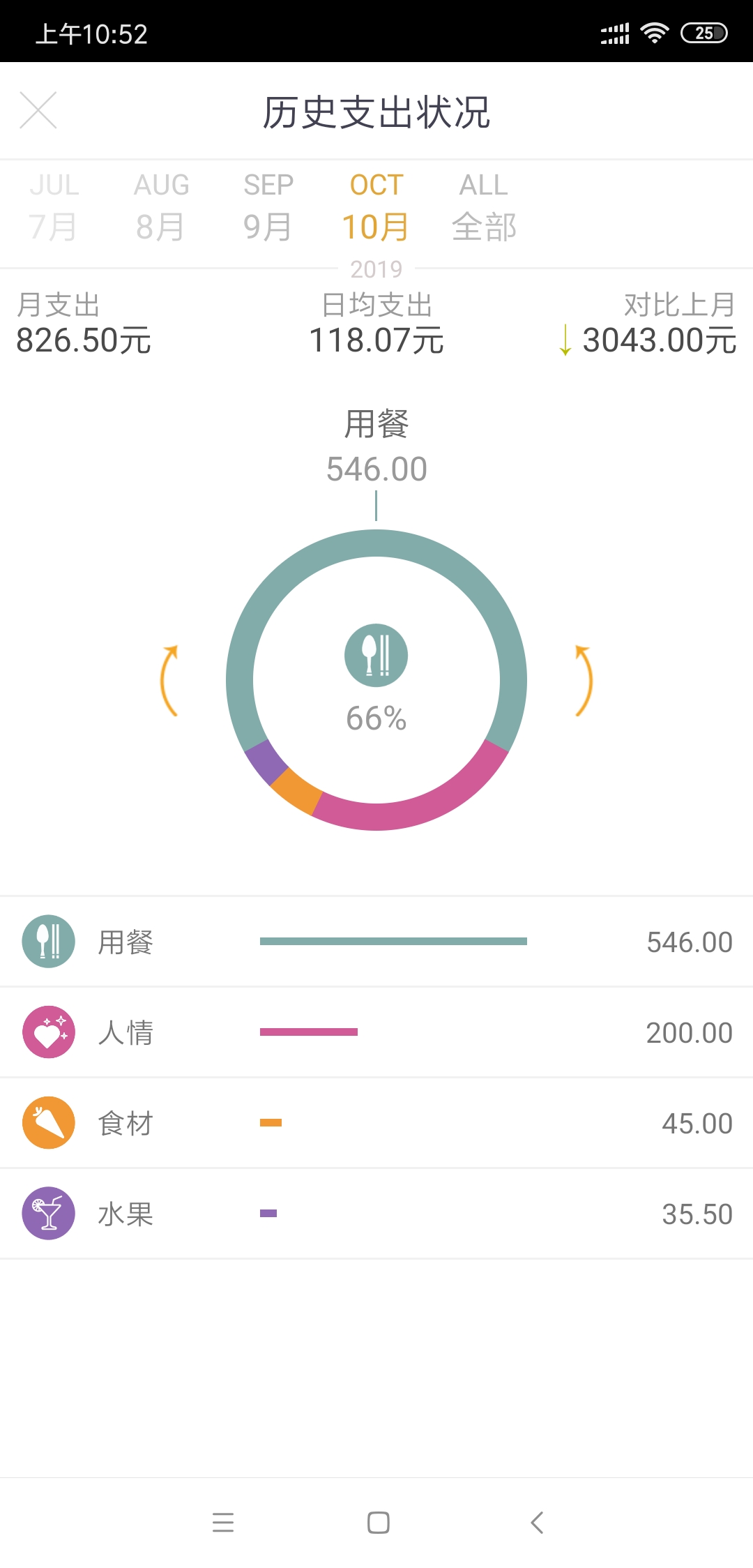Open the 食材 45.00 category row

pyautogui.click(x=376, y=1123)
